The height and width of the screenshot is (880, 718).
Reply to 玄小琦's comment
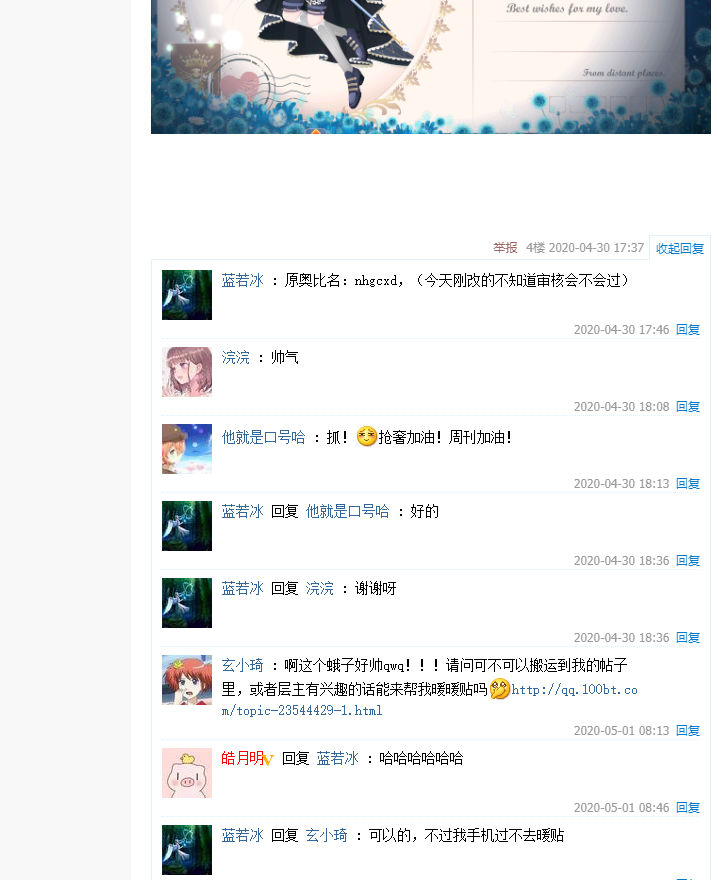(x=688, y=730)
